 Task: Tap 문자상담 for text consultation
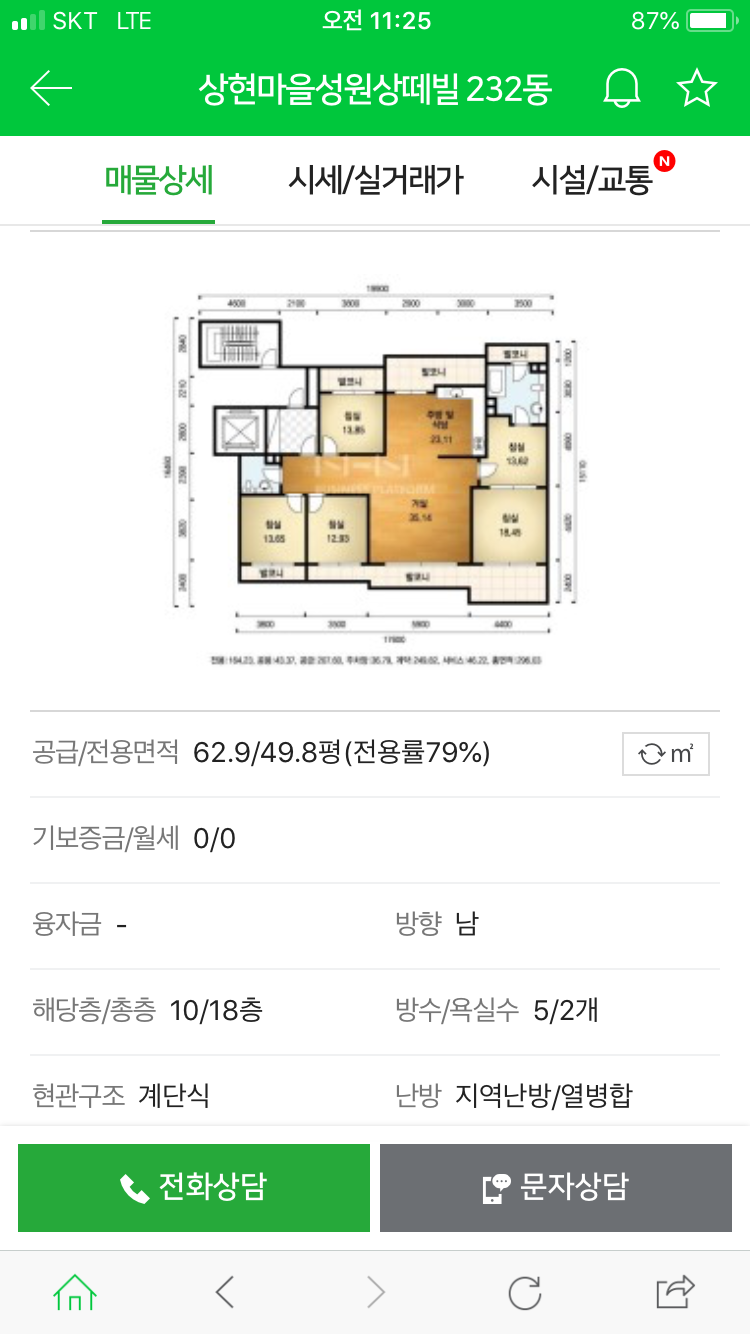click(x=556, y=1187)
